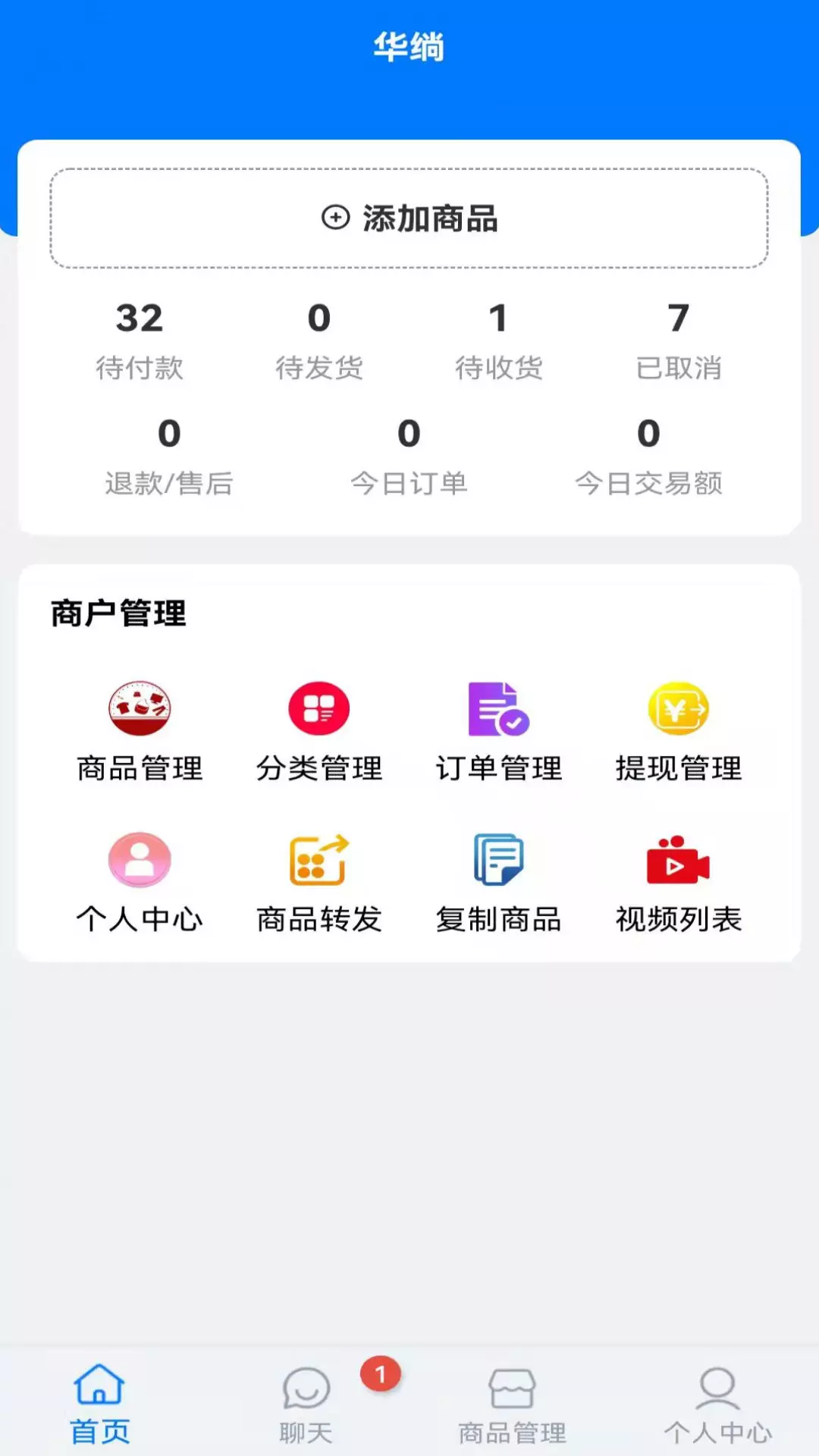The height and width of the screenshot is (1456, 819).
Task: View 待发货 orders
Action: [x=319, y=340]
